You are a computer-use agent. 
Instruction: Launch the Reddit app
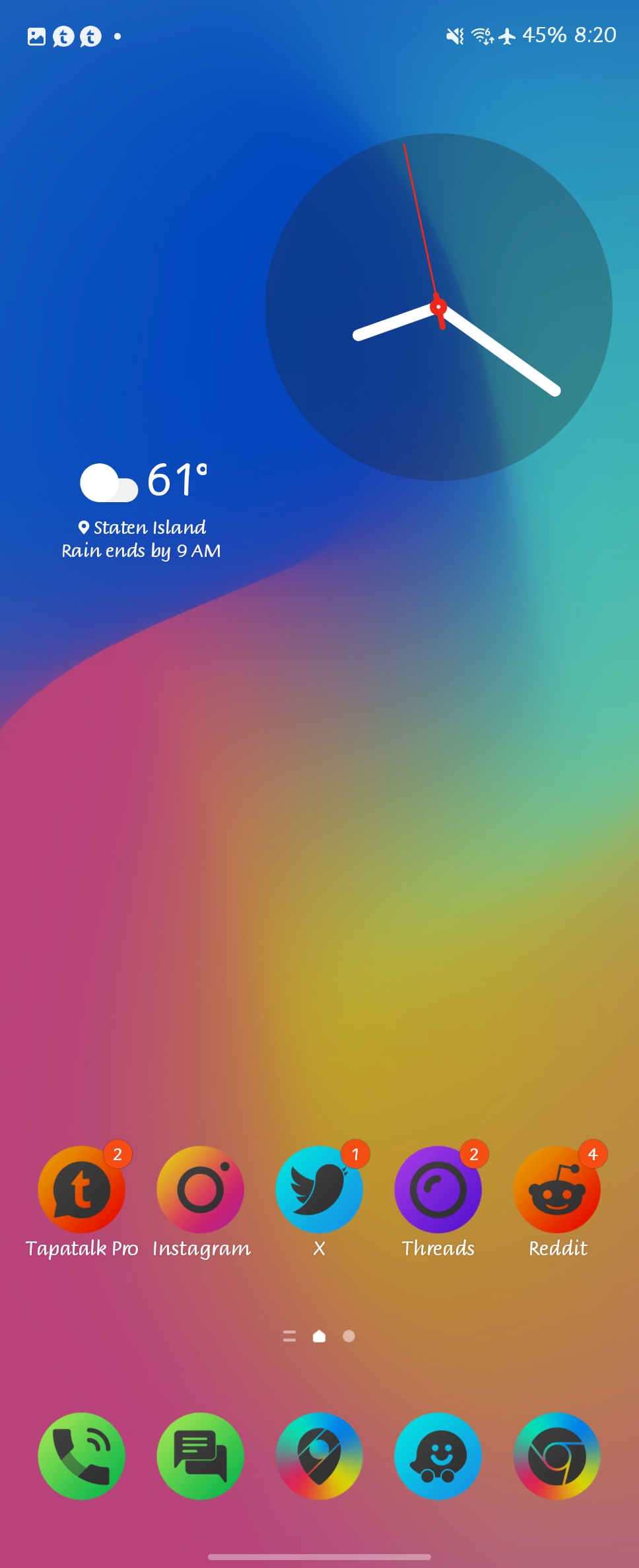pos(556,1189)
